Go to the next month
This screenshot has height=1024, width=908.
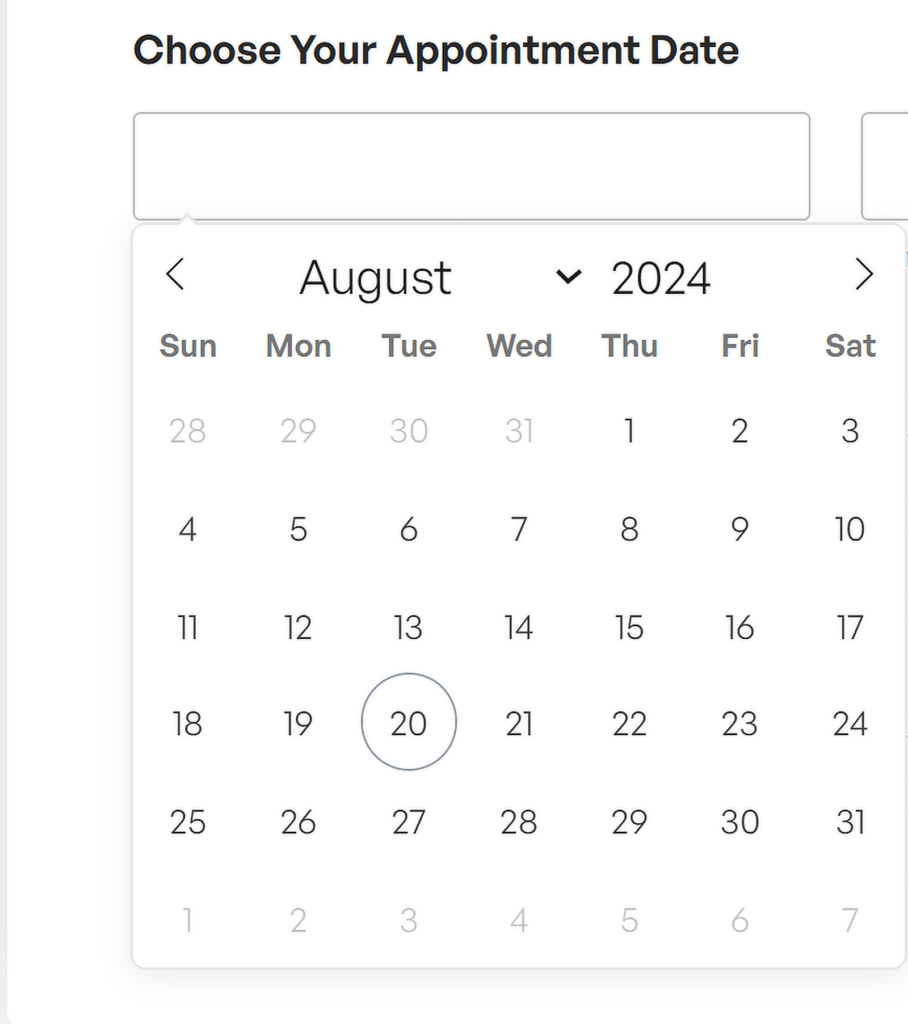pos(864,275)
